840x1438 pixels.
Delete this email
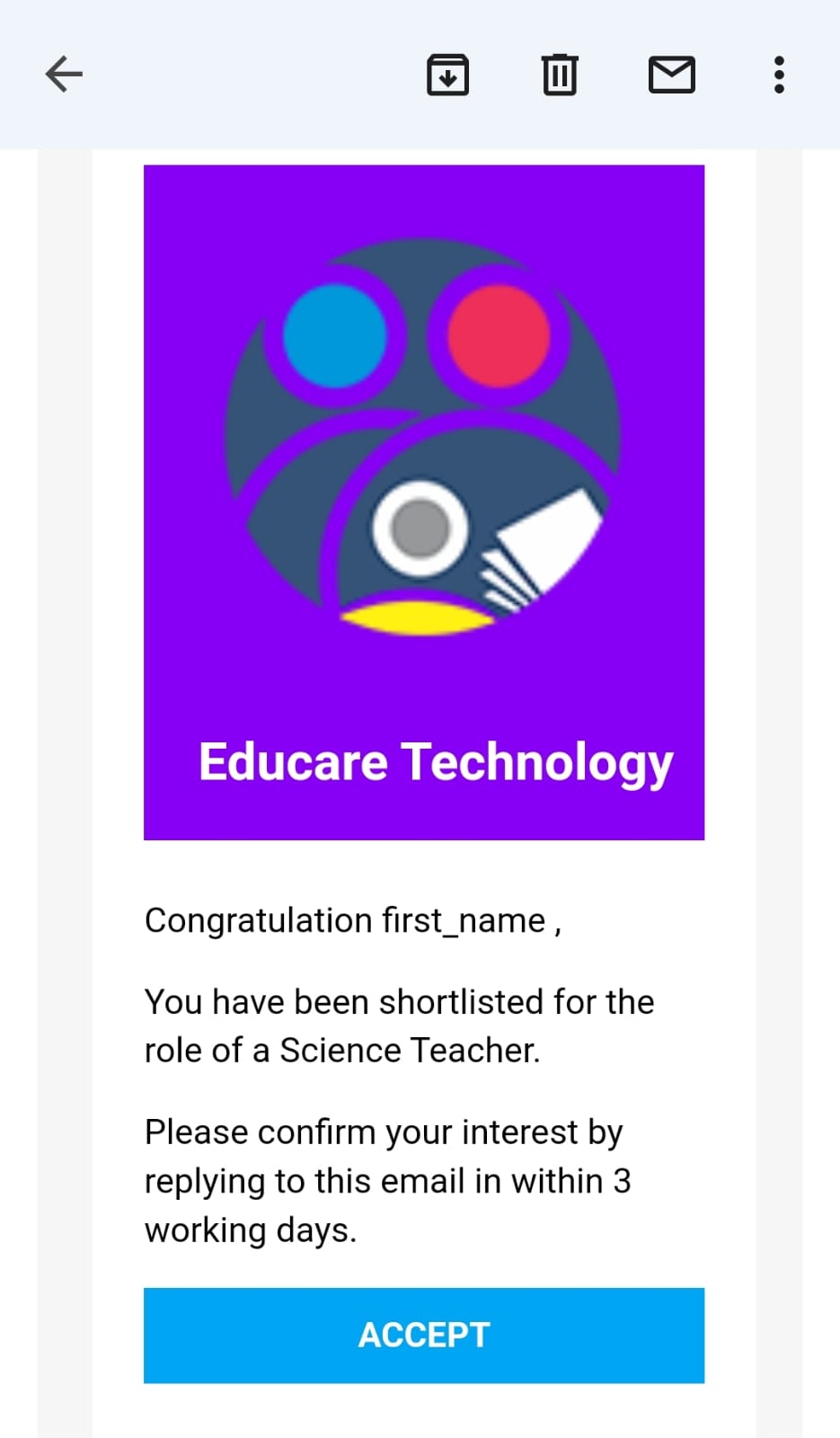[x=559, y=75]
